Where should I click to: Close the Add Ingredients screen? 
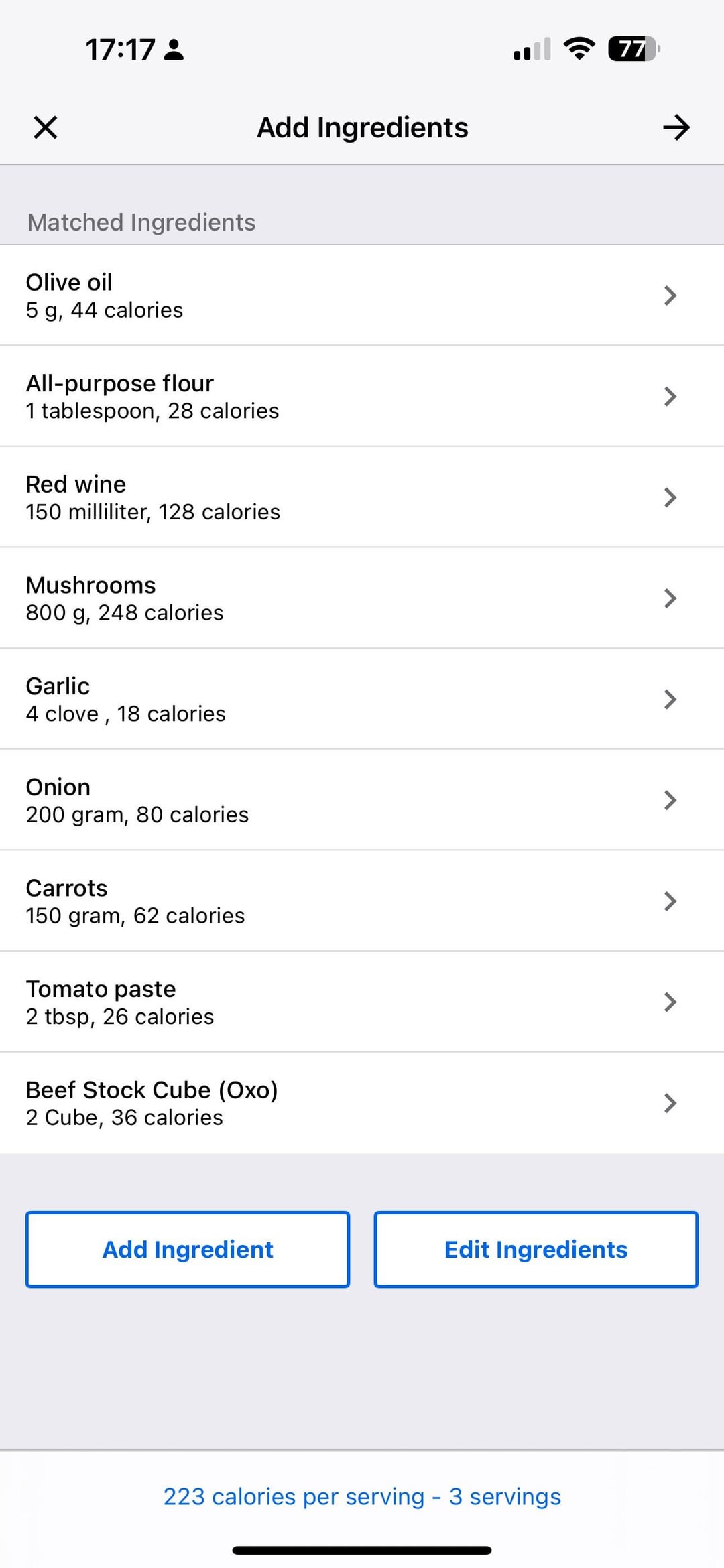pyautogui.click(x=46, y=127)
